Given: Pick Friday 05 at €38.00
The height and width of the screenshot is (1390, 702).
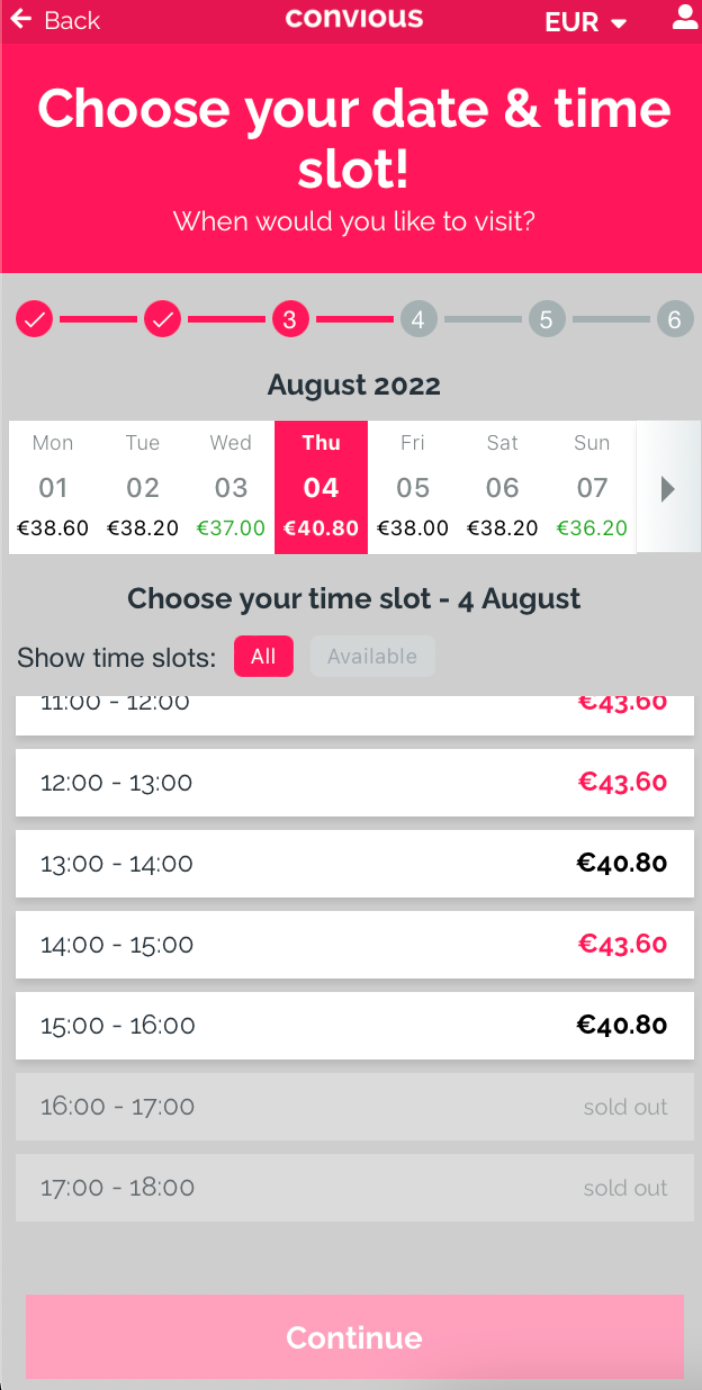Looking at the screenshot, I should pyautogui.click(x=412, y=487).
